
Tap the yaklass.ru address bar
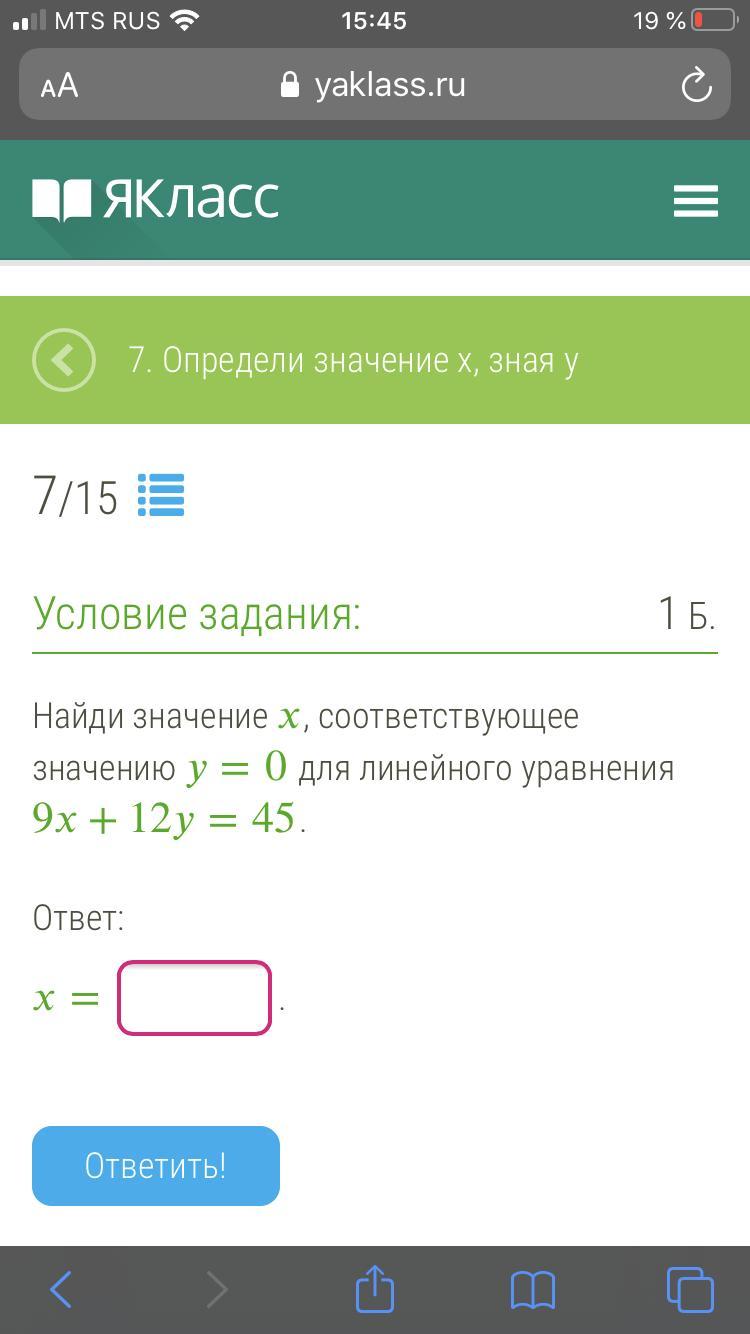click(375, 85)
